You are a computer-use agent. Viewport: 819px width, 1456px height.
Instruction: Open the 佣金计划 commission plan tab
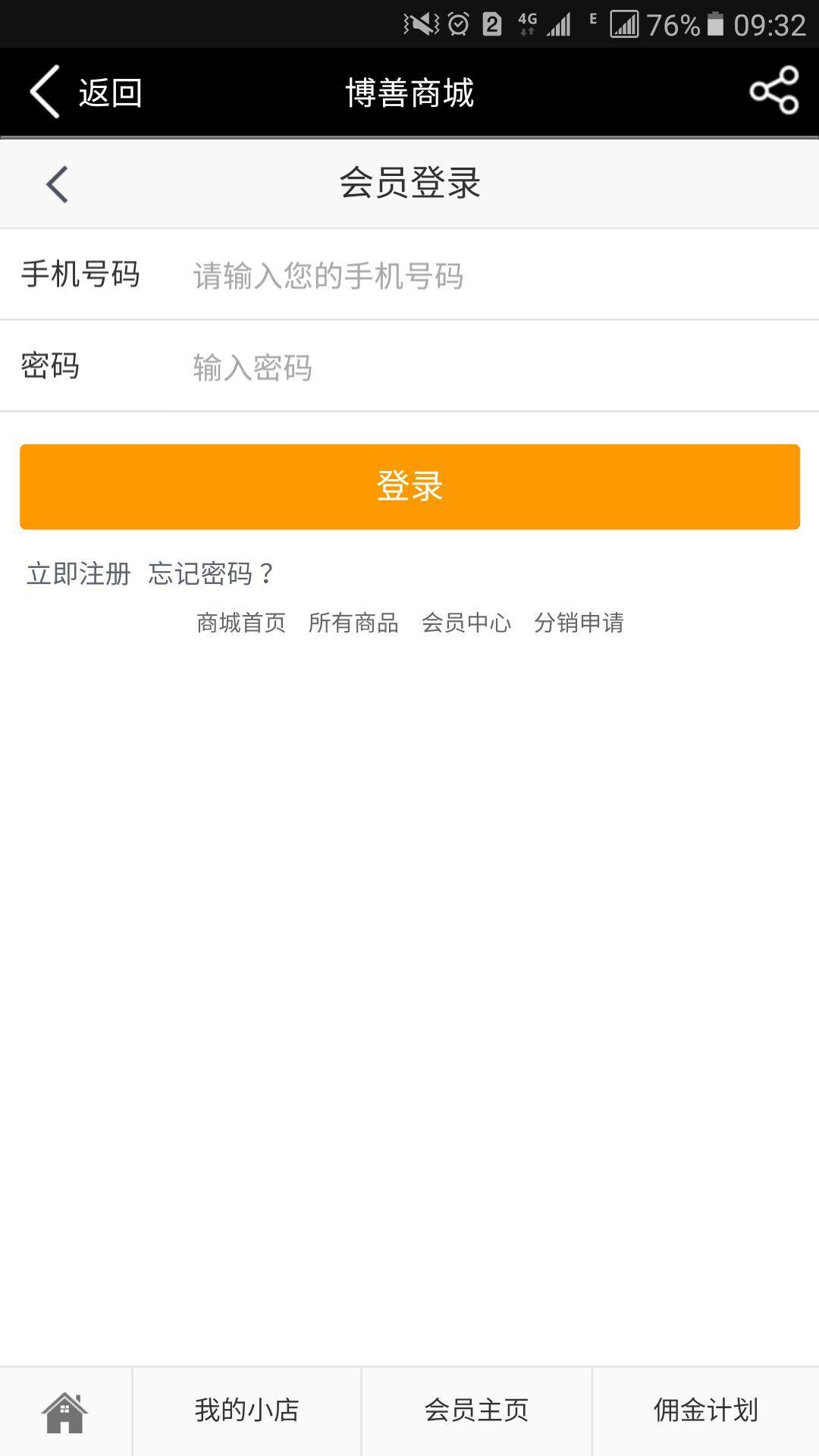pyautogui.click(x=705, y=1410)
